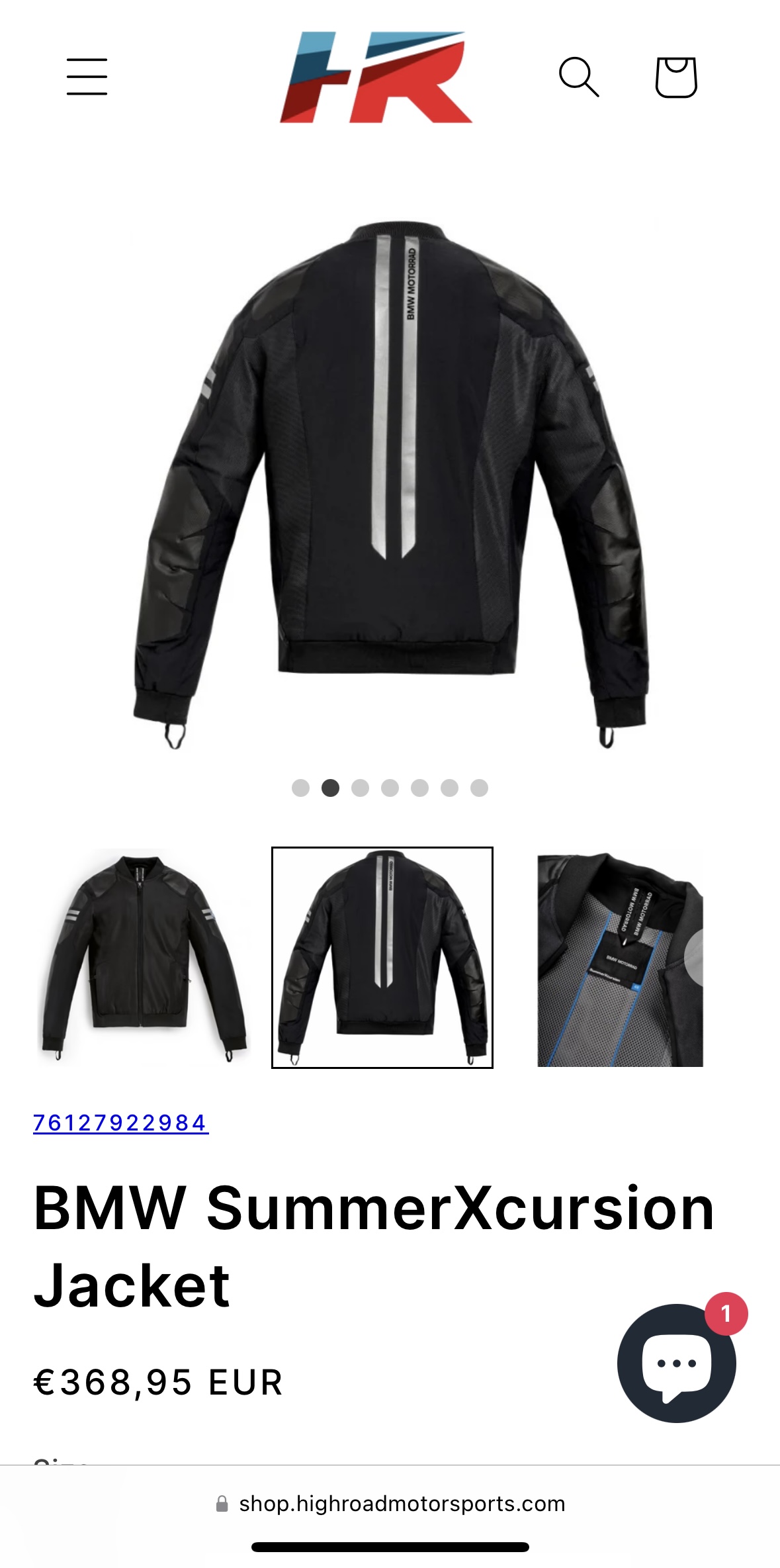
Task: Select the front view jacket thumbnail
Action: click(144, 957)
